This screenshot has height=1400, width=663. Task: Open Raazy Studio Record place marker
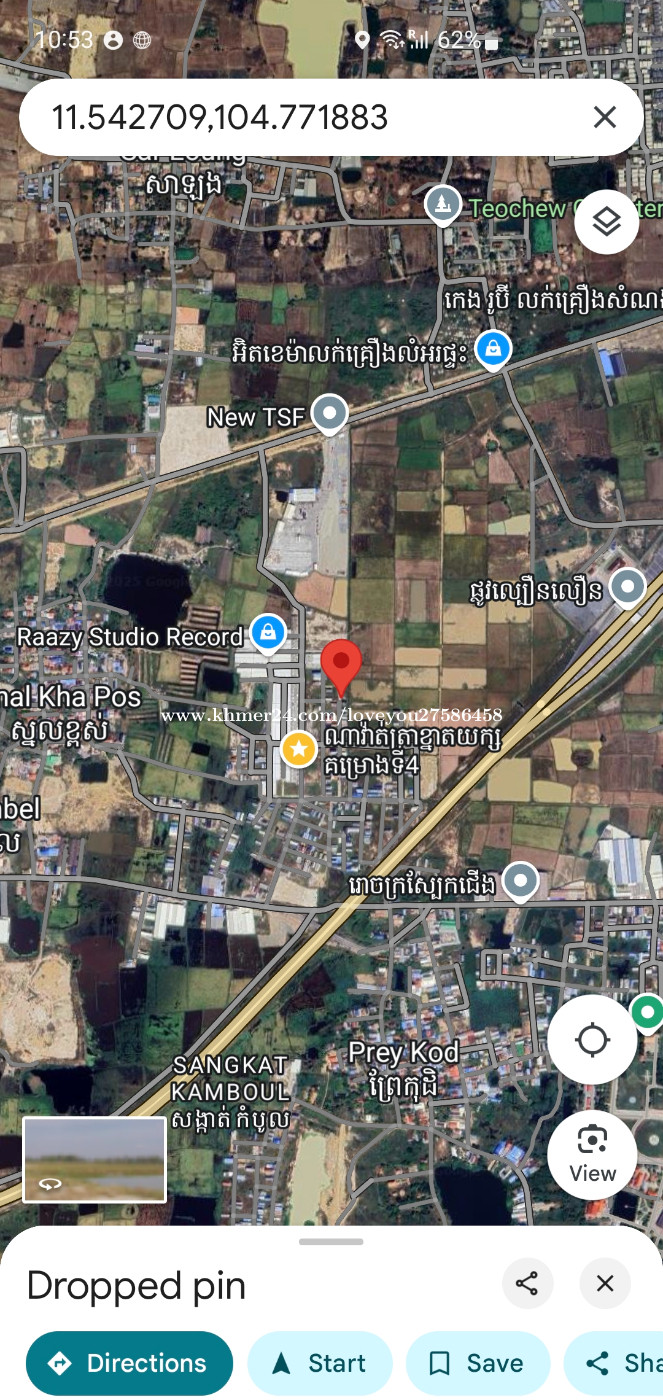pyautogui.click(x=268, y=633)
